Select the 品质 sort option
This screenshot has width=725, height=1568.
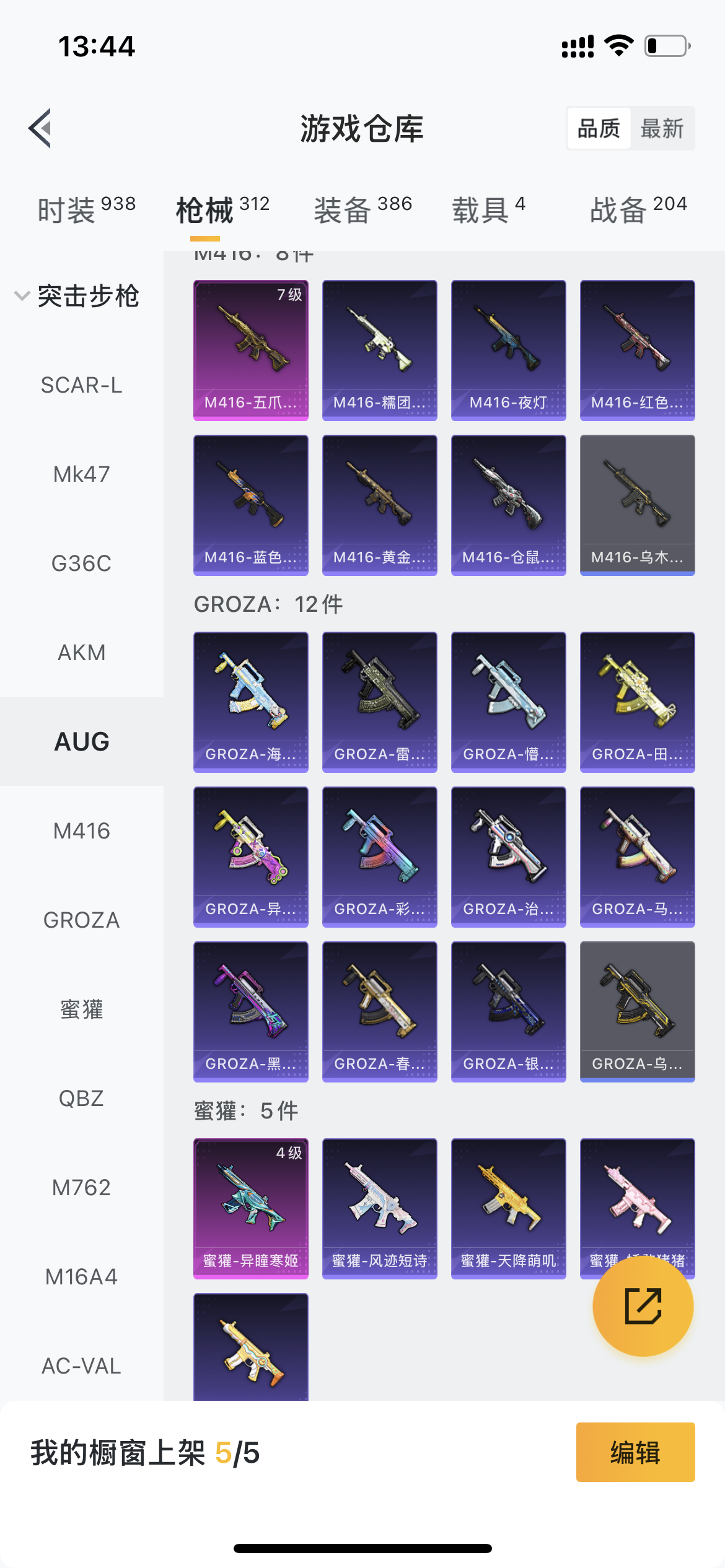tap(599, 128)
